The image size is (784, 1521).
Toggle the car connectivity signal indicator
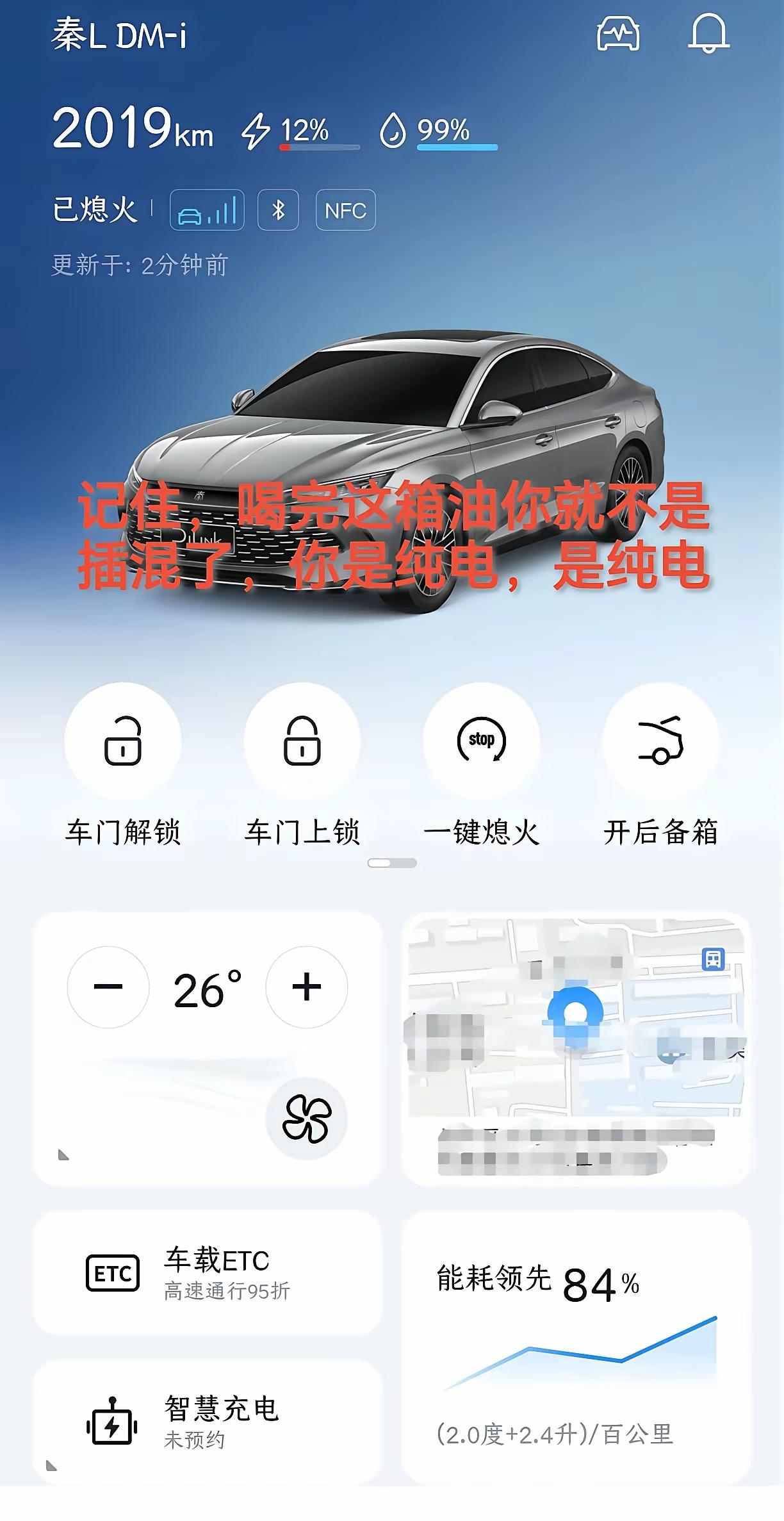[x=206, y=210]
